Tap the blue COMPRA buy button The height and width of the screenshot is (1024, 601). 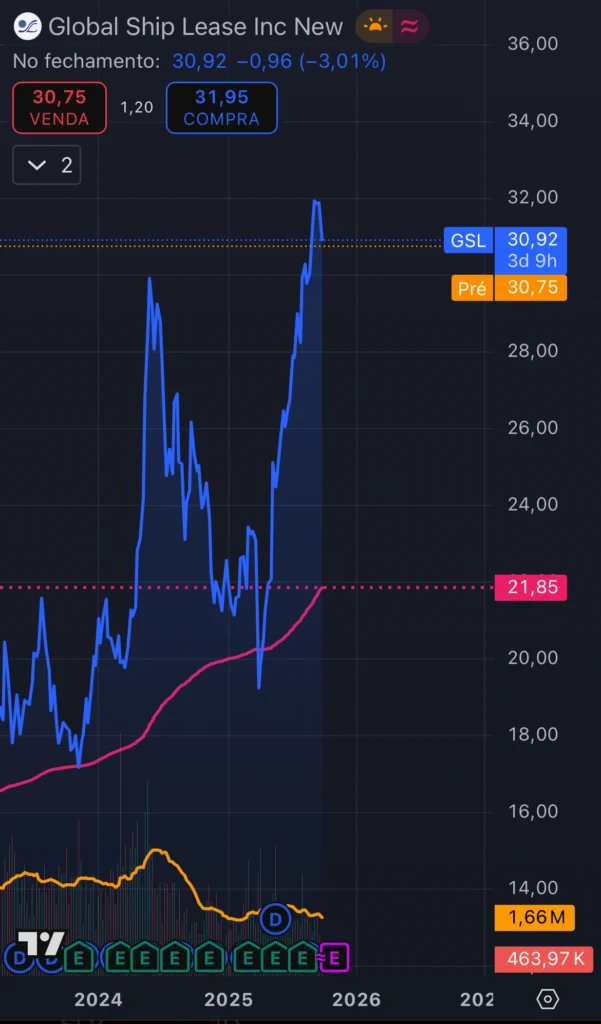point(221,108)
